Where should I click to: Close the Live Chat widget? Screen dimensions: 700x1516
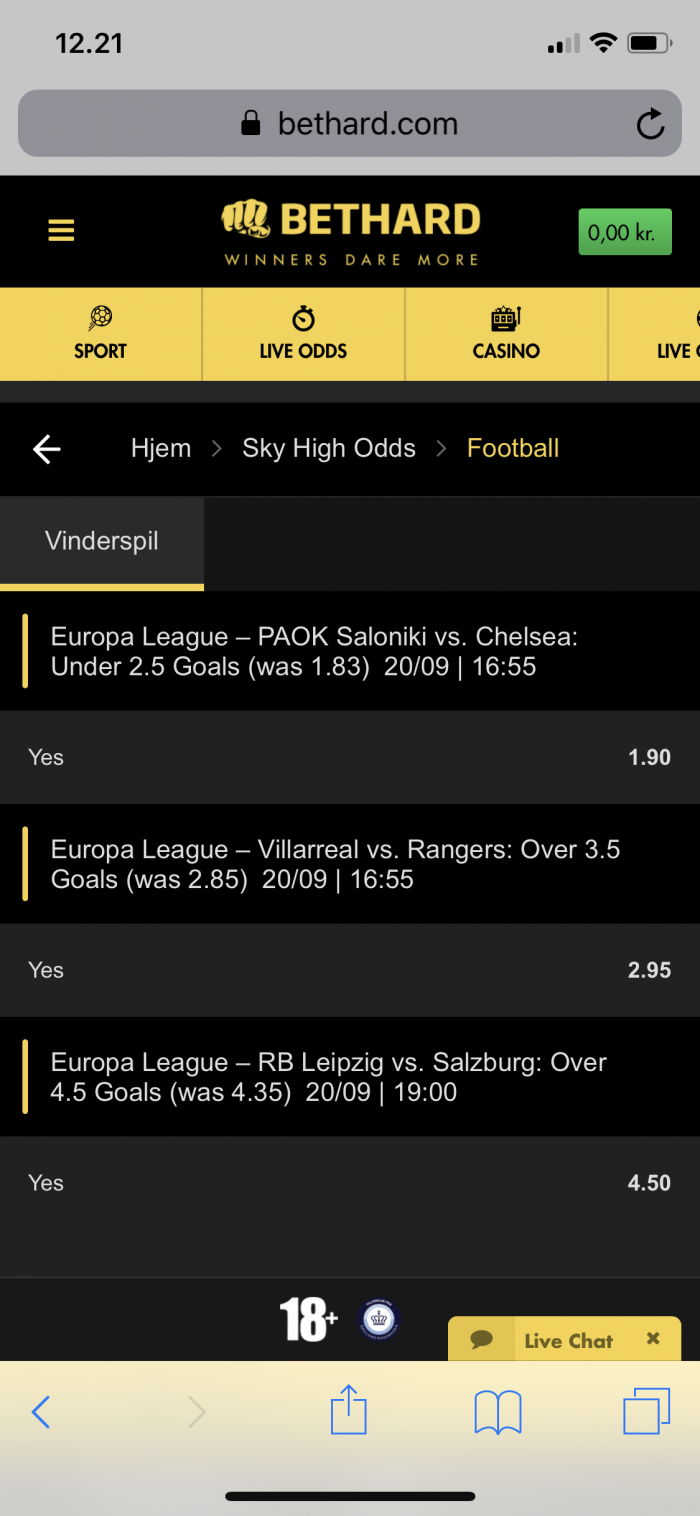click(x=653, y=1338)
